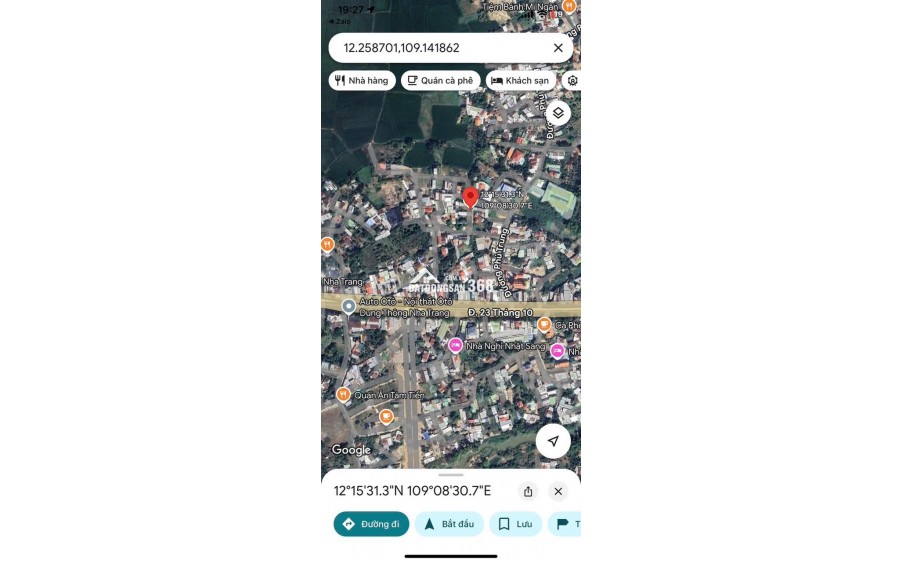
Task: Dismiss the coordinates info panel
Action: [x=558, y=491]
